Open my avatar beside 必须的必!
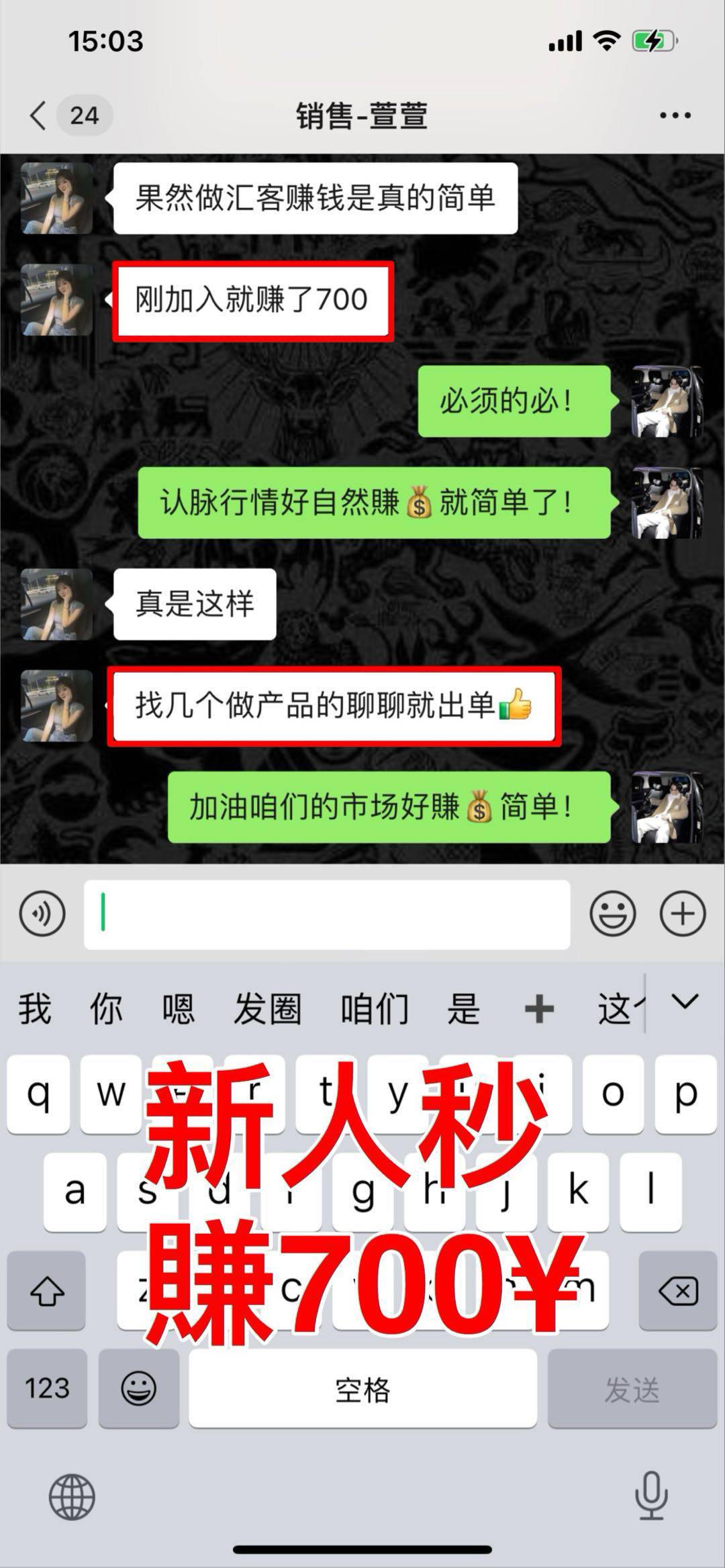725x1568 pixels. point(667,401)
